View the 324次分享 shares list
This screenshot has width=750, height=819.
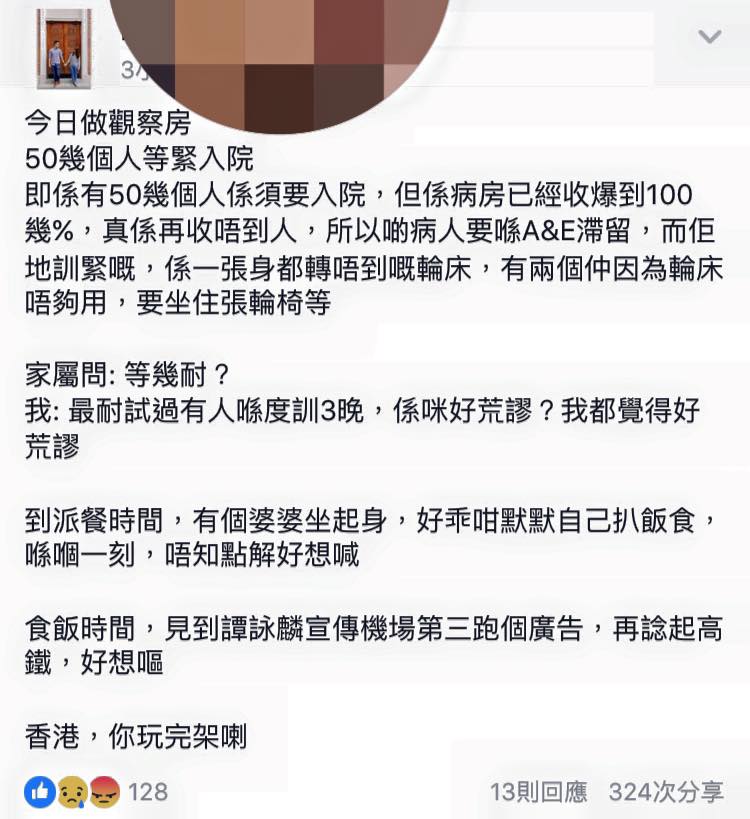[666, 792]
